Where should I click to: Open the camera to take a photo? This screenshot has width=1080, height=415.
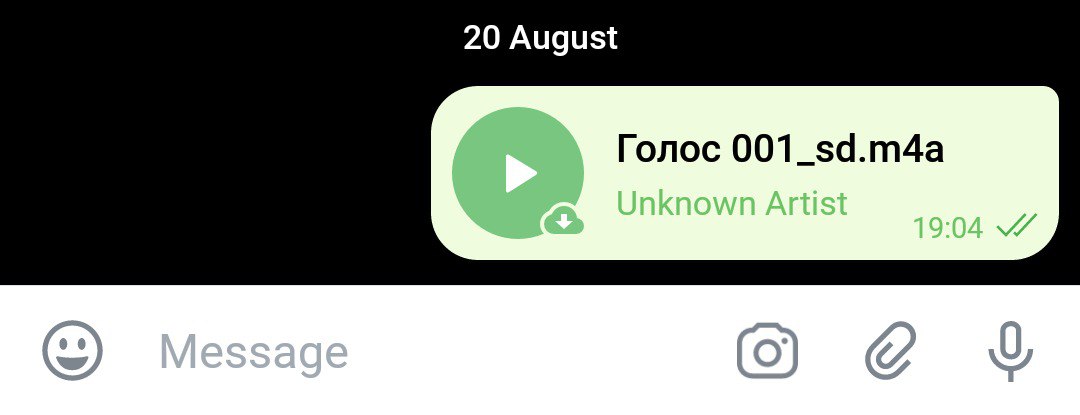pyautogui.click(x=767, y=352)
